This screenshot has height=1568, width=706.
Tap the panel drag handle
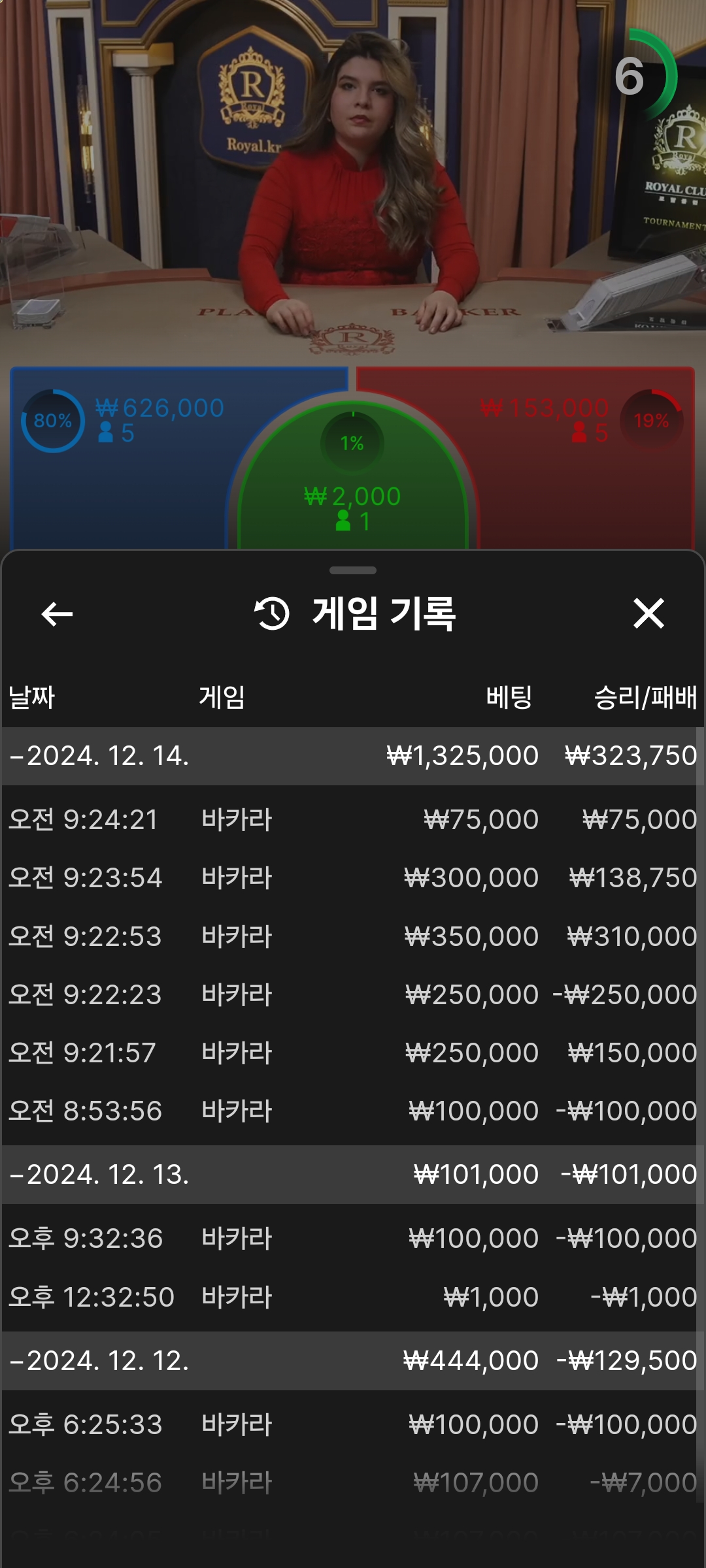353,570
